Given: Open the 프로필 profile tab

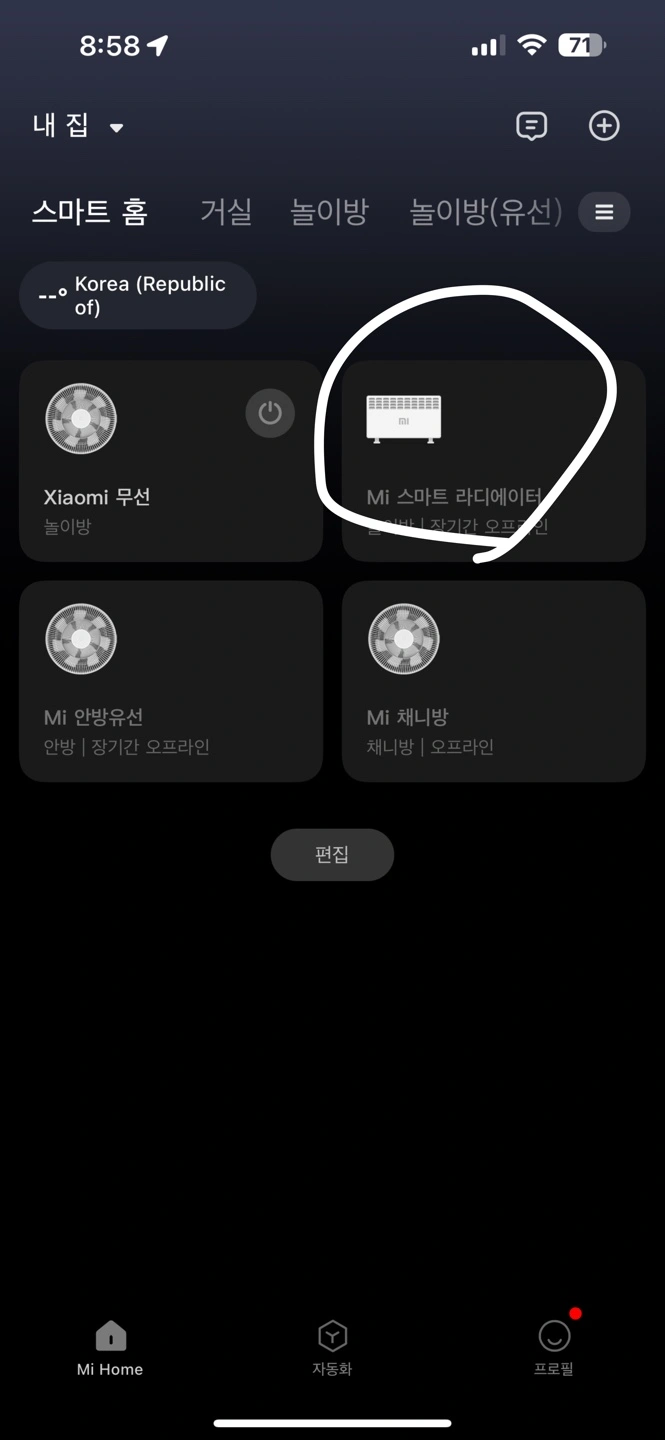Looking at the screenshot, I should pyautogui.click(x=553, y=1348).
